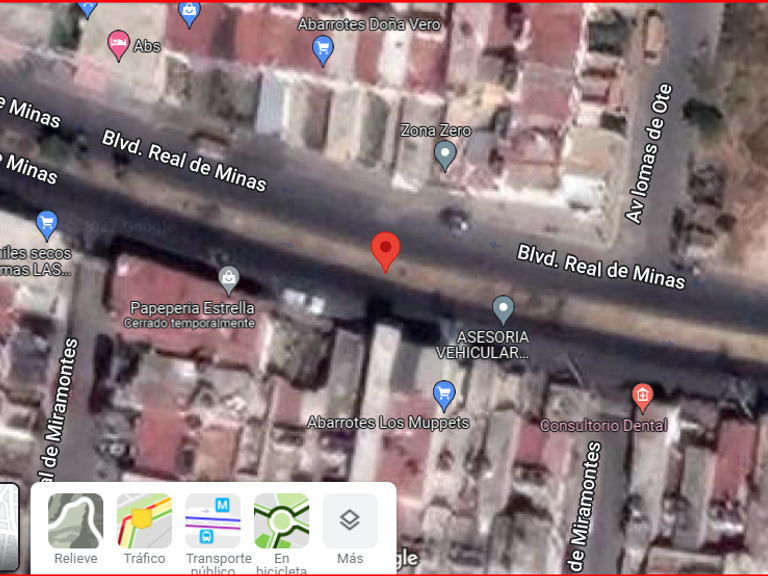View the Consultorio Dental pin

tap(642, 398)
